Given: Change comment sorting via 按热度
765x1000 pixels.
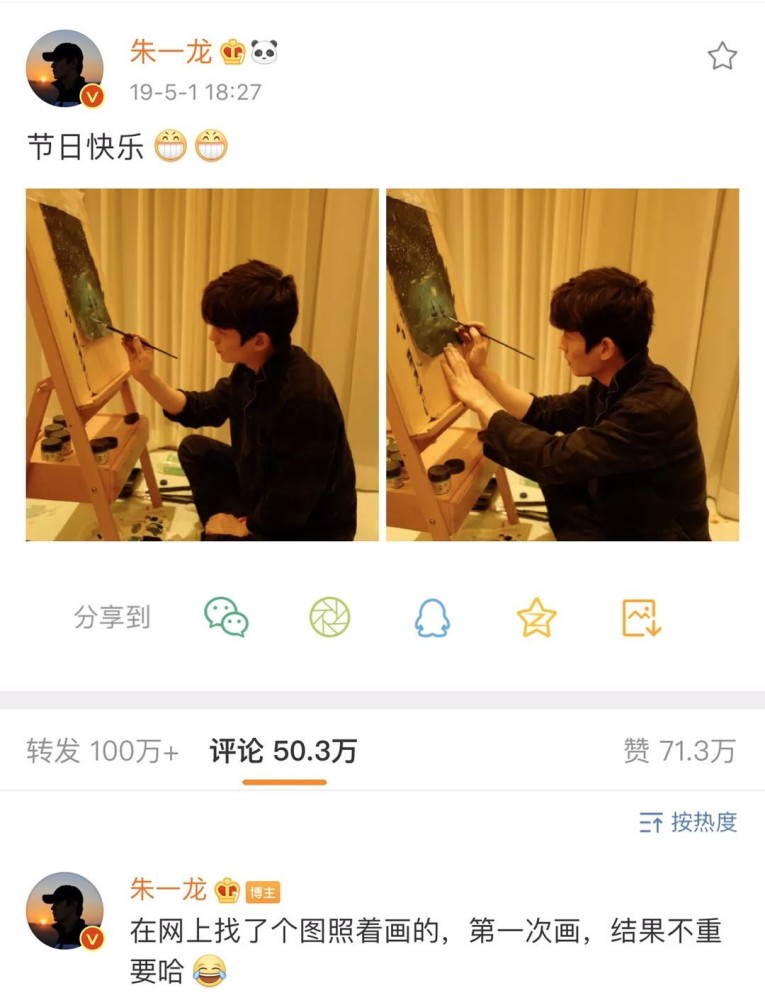Looking at the screenshot, I should (x=688, y=822).
